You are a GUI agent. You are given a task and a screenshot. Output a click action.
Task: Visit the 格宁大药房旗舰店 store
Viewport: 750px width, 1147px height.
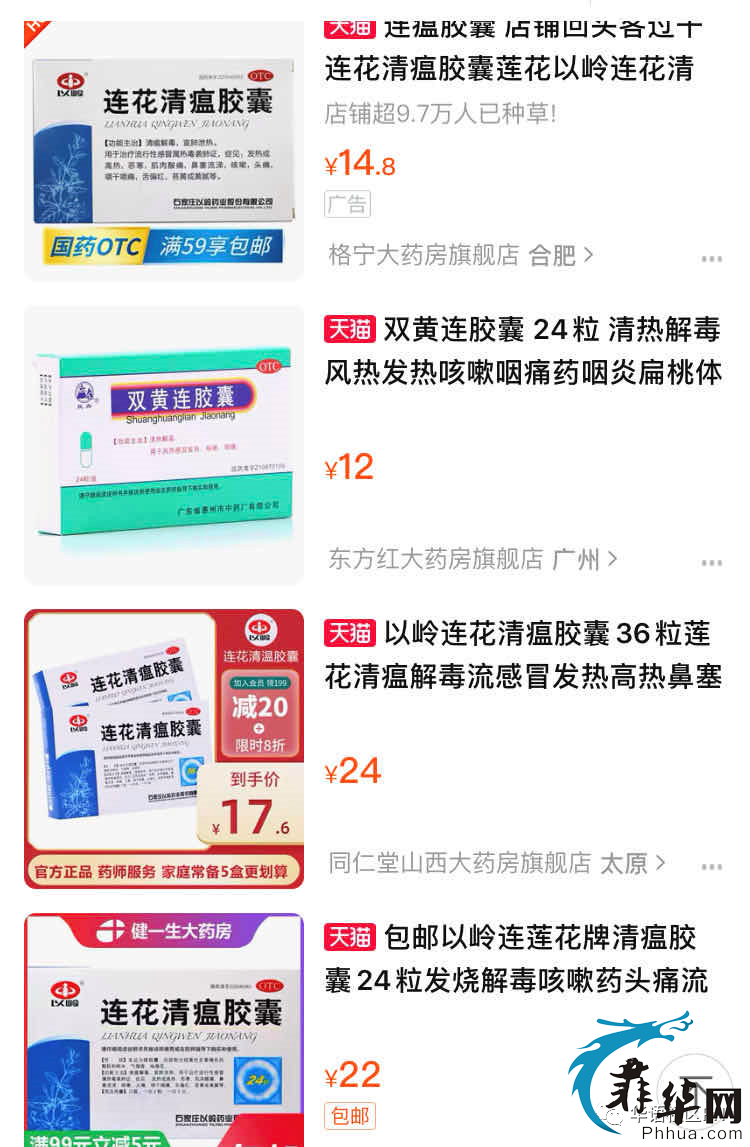[460, 255]
